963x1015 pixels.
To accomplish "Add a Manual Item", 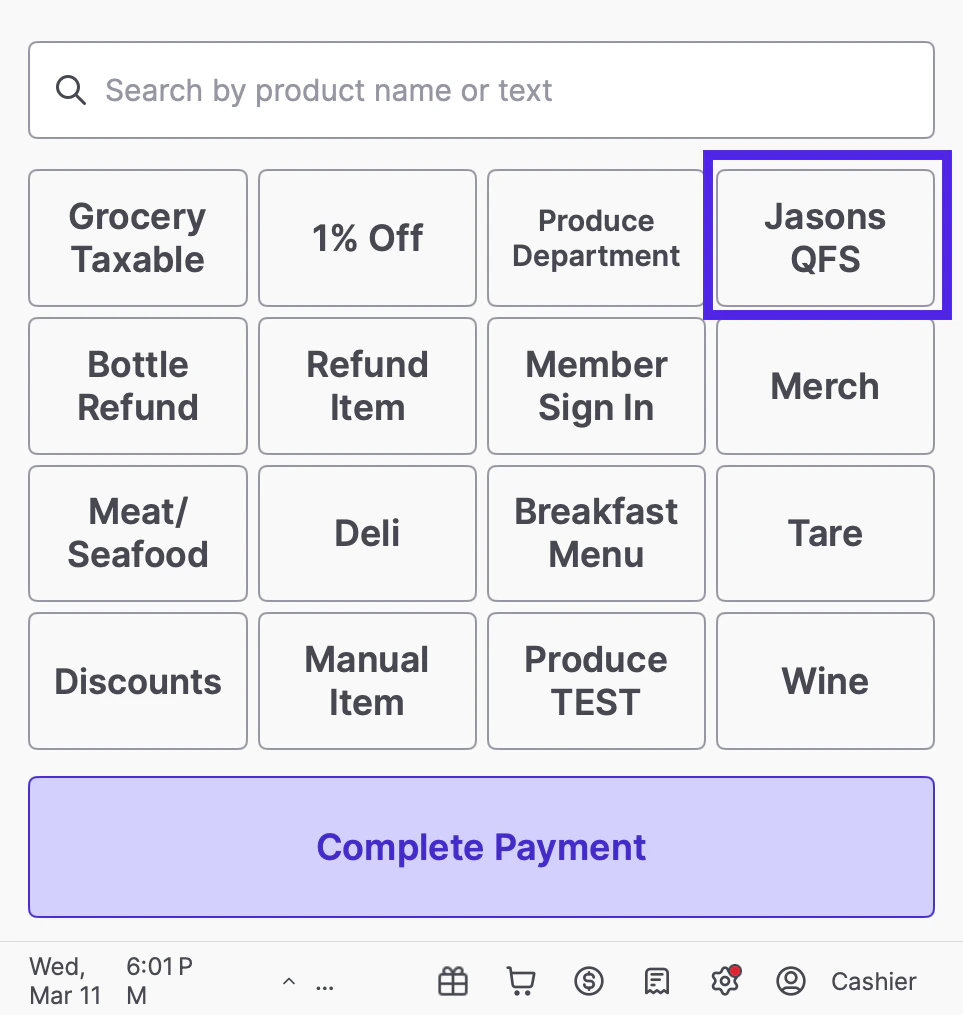I will coord(367,681).
